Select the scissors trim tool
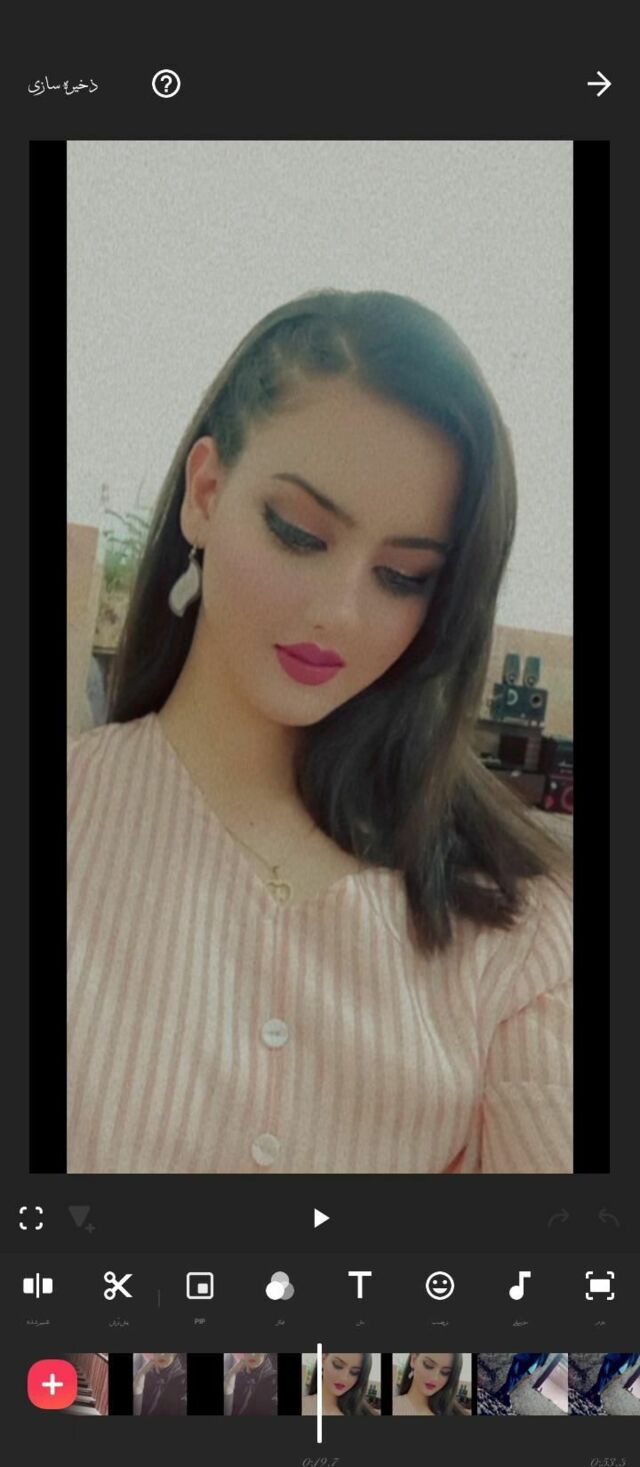The image size is (640, 1467). [118, 1286]
